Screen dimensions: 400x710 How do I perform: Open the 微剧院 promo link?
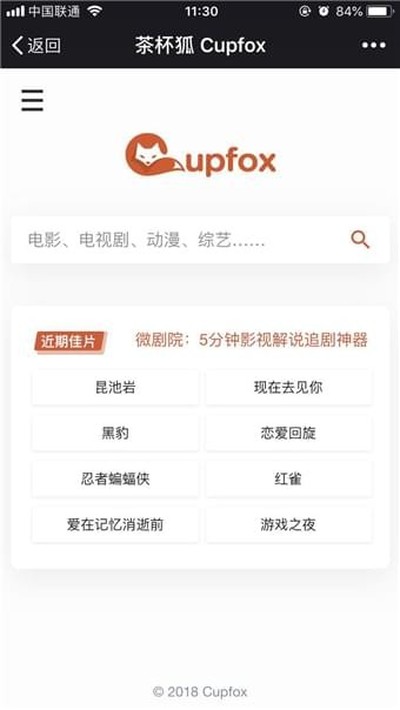251,340
